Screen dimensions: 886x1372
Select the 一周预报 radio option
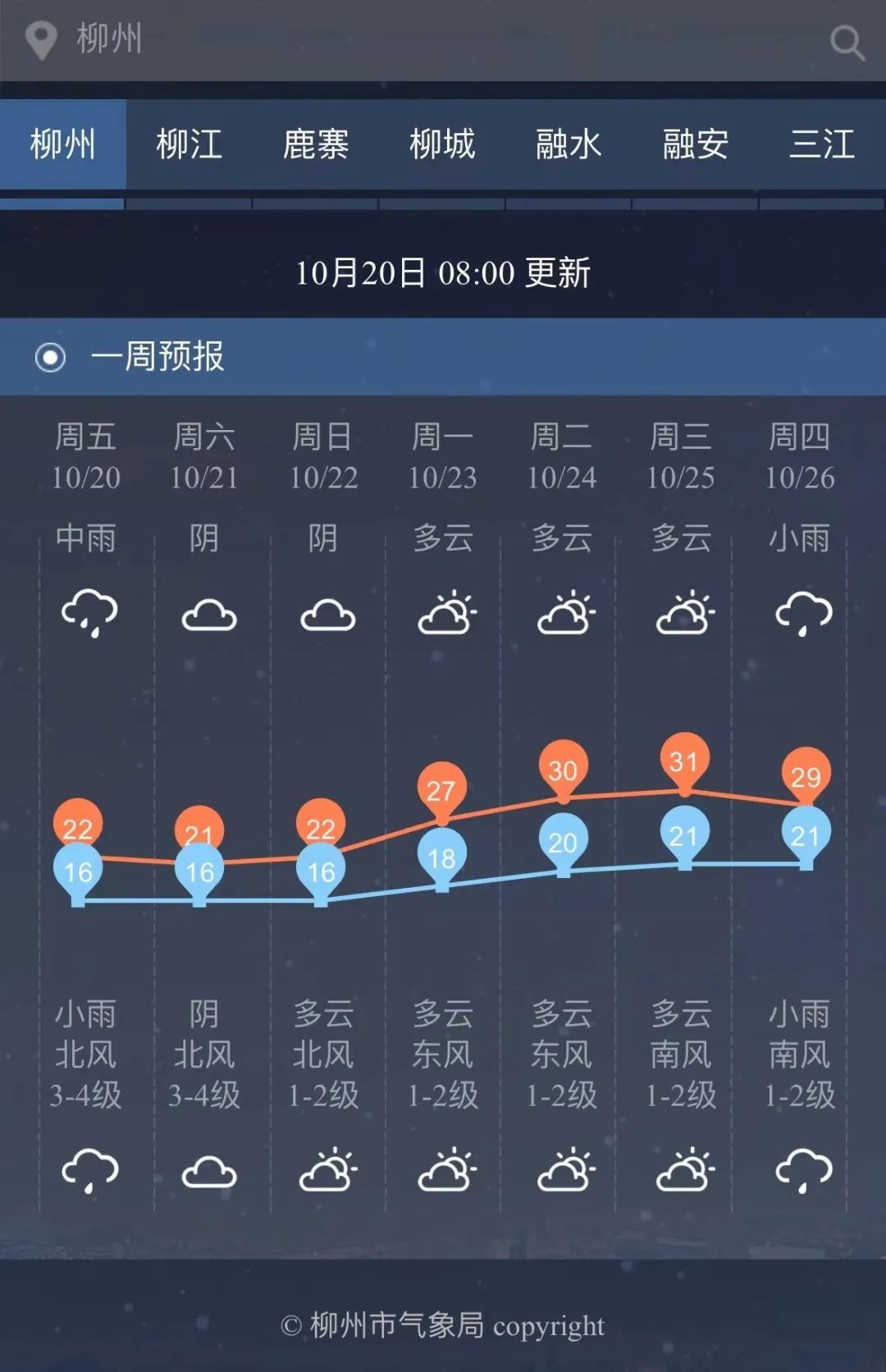[x=50, y=358]
